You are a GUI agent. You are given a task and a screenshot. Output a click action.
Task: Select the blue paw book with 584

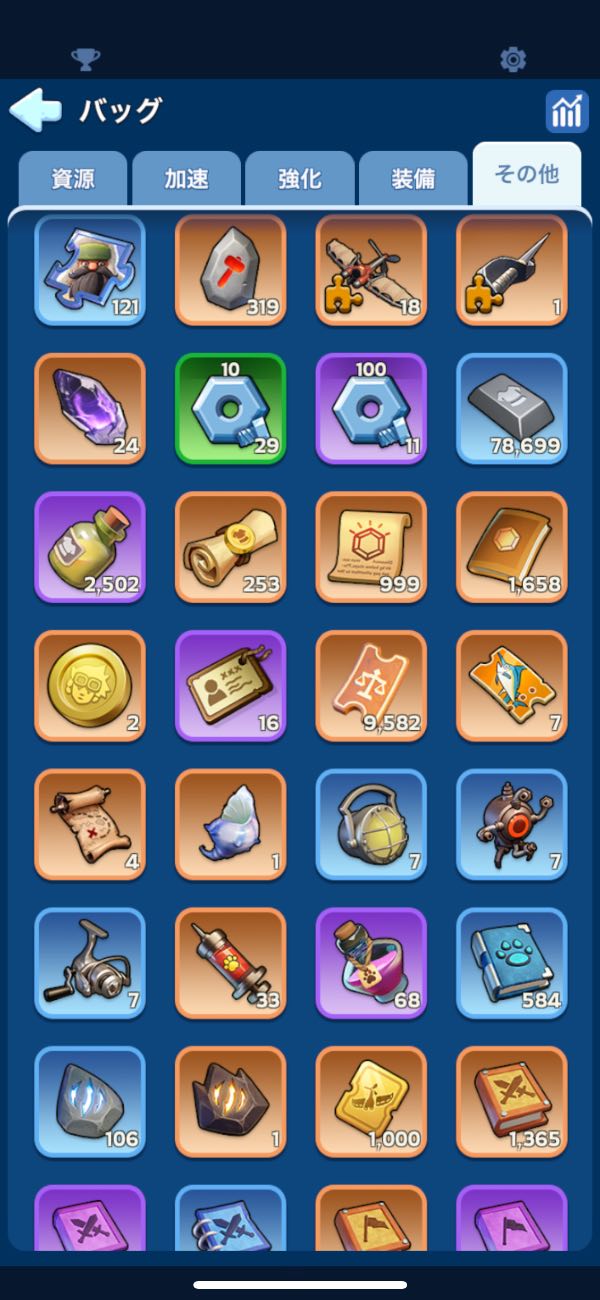click(x=512, y=963)
